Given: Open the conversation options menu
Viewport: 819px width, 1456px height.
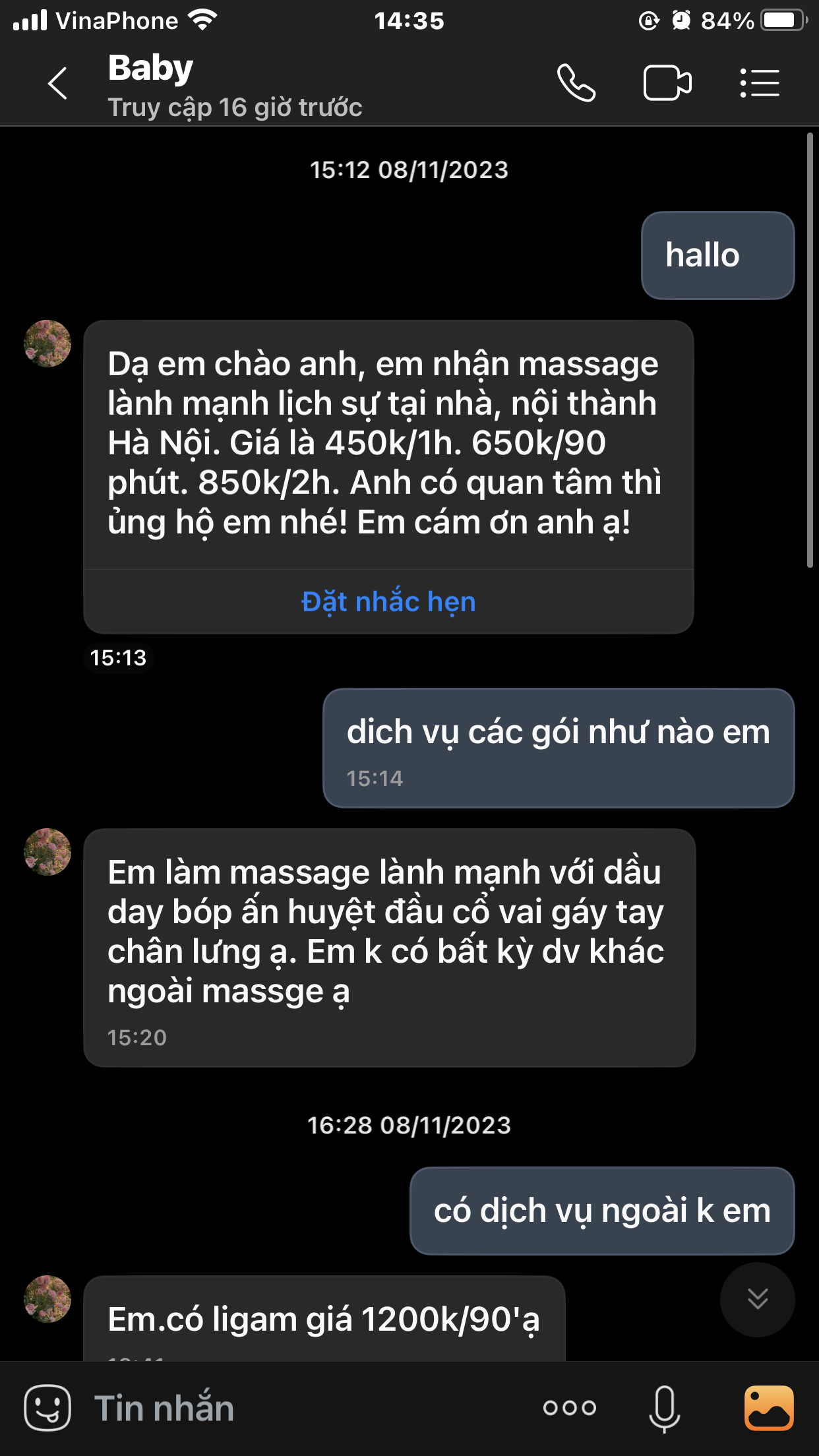Looking at the screenshot, I should click(x=759, y=84).
